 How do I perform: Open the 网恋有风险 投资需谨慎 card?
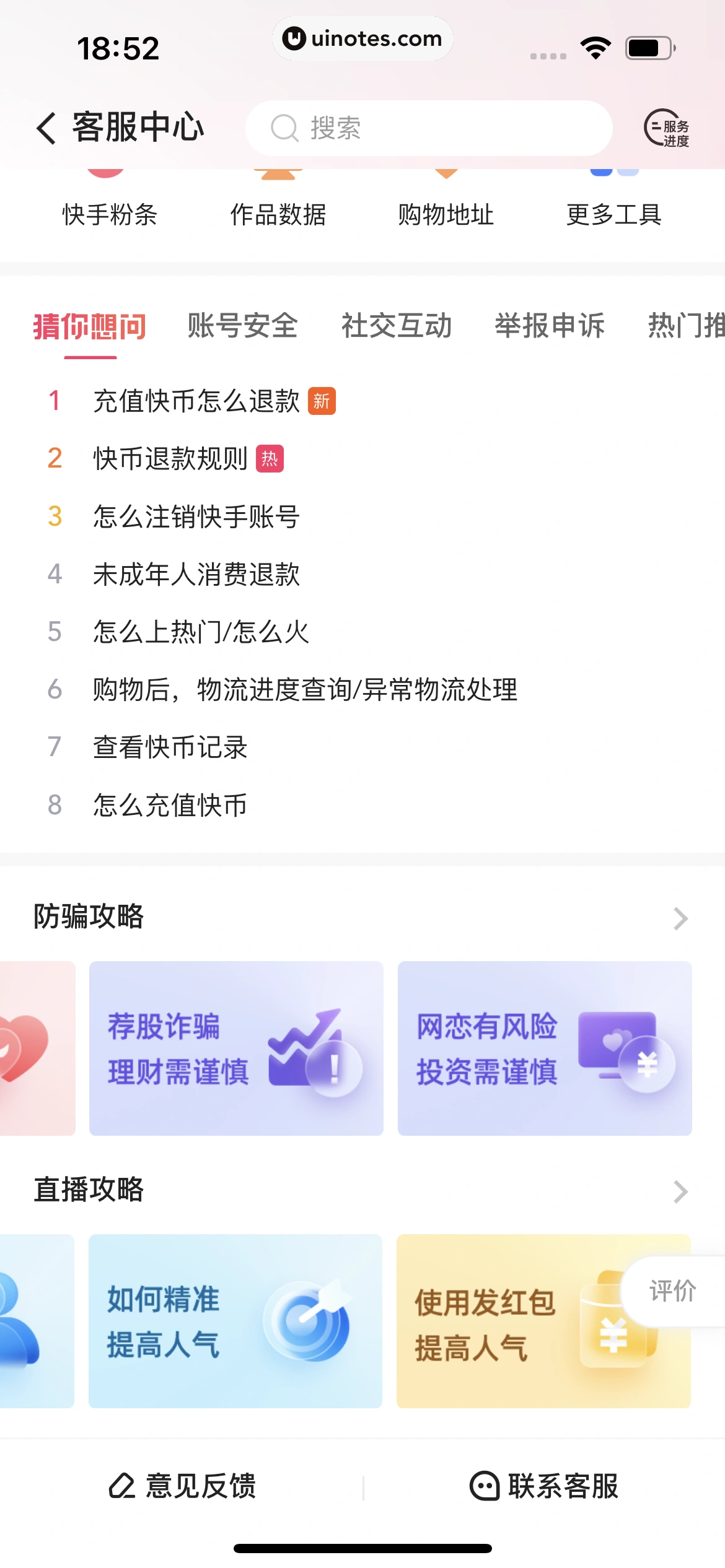click(x=544, y=1048)
